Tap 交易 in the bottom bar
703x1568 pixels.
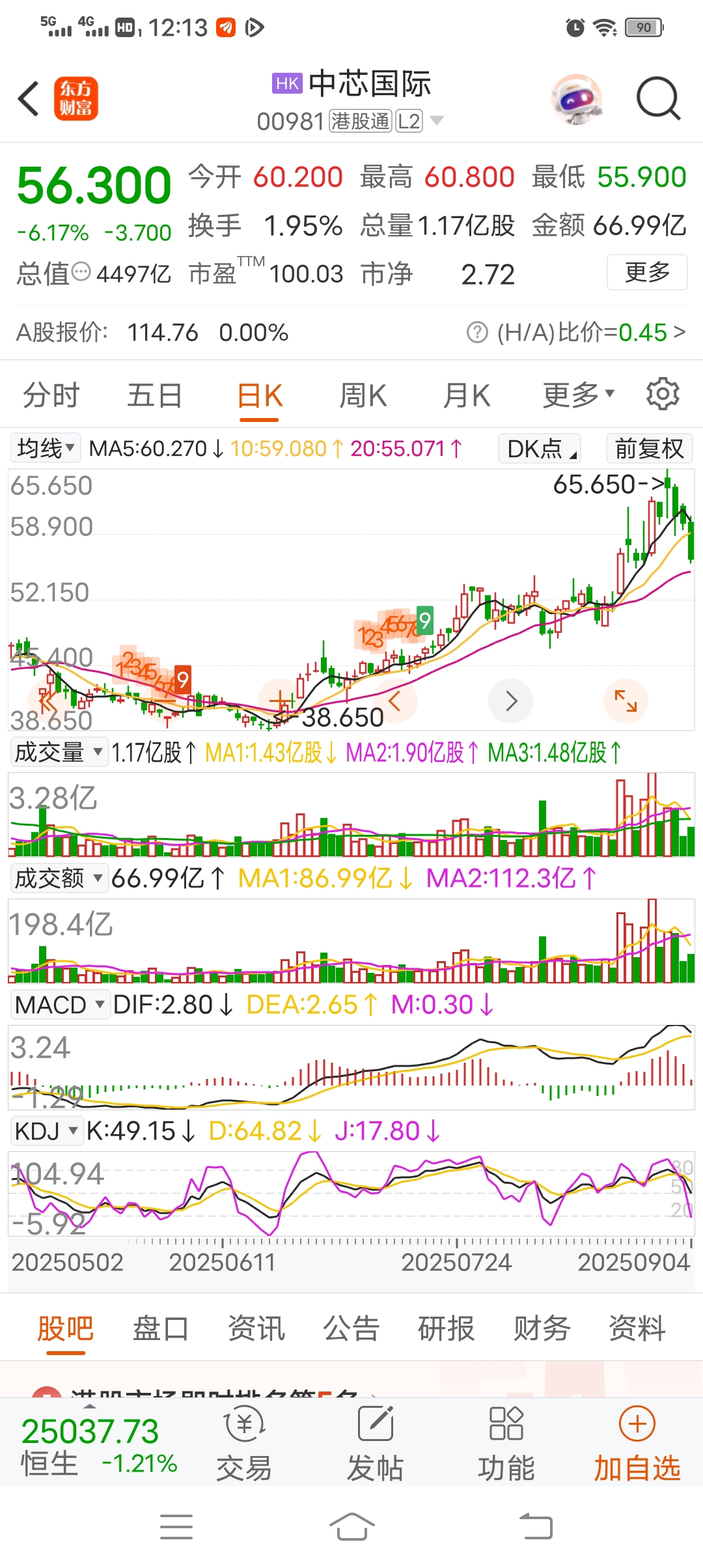click(244, 1444)
